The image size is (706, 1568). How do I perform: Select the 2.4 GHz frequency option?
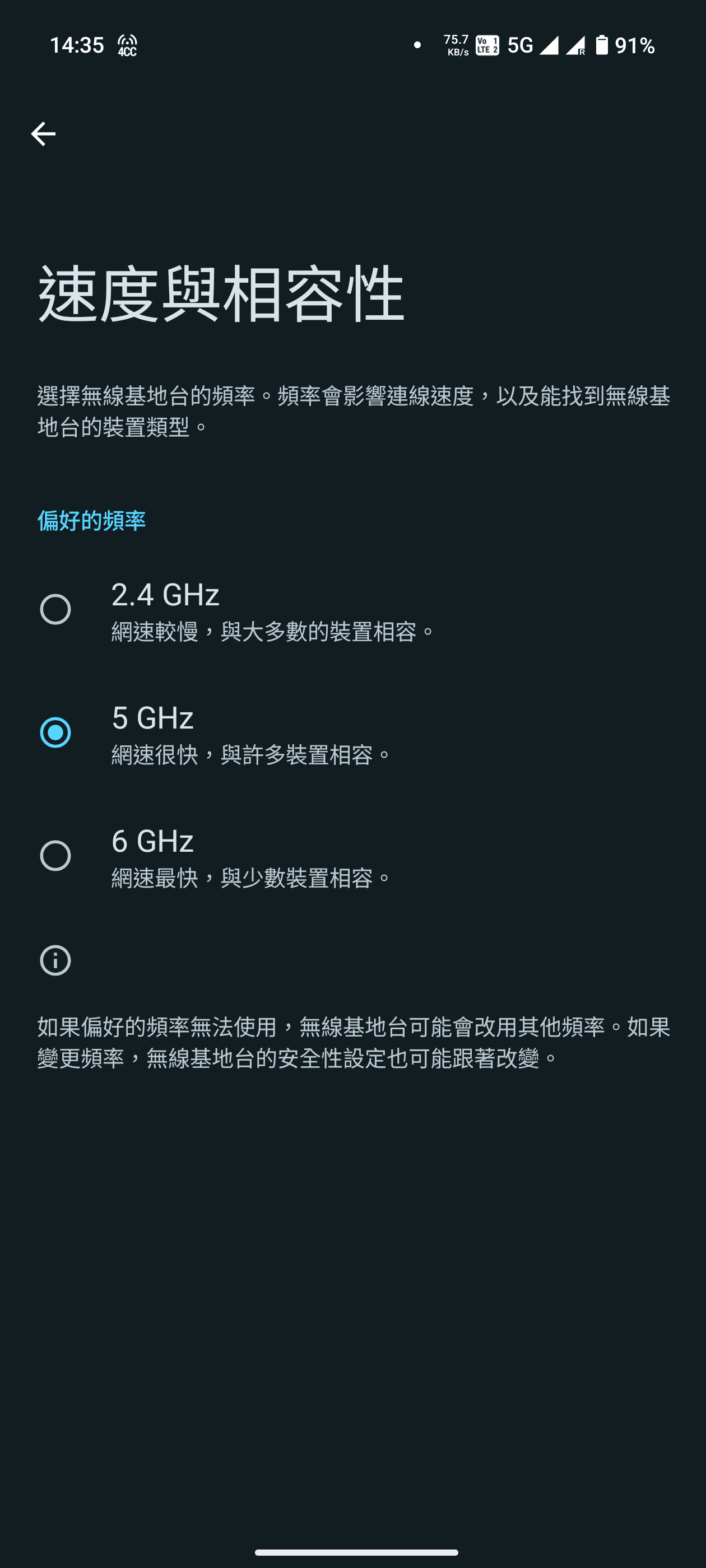[x=55, y=609]
